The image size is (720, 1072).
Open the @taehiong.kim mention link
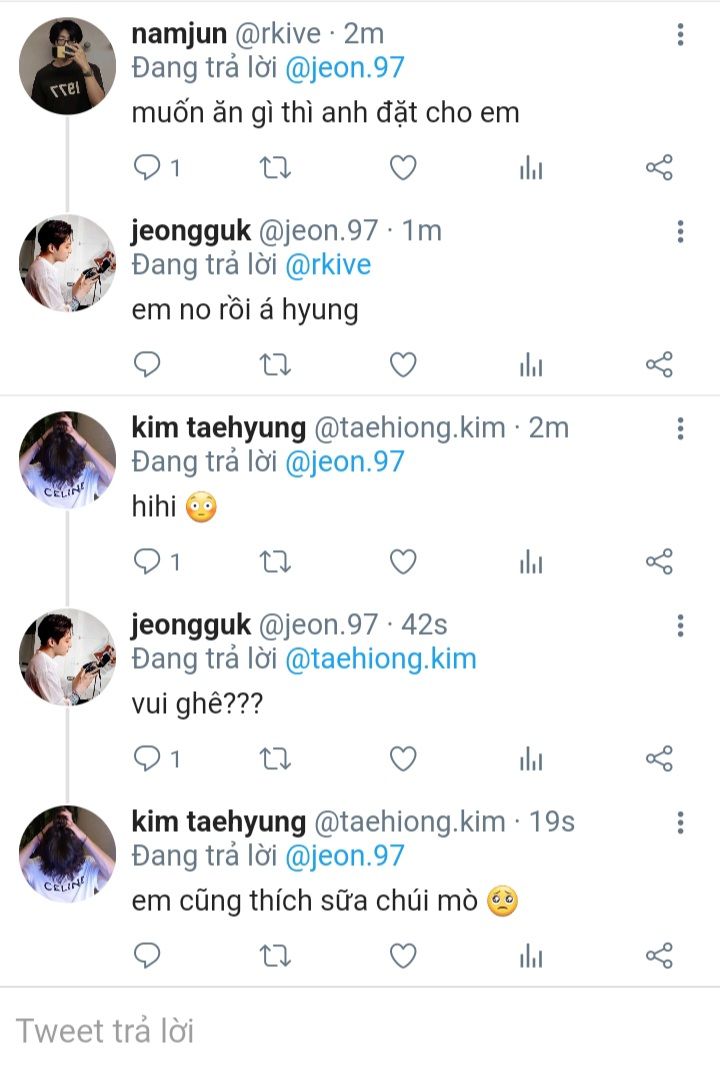tap(381, 659)
